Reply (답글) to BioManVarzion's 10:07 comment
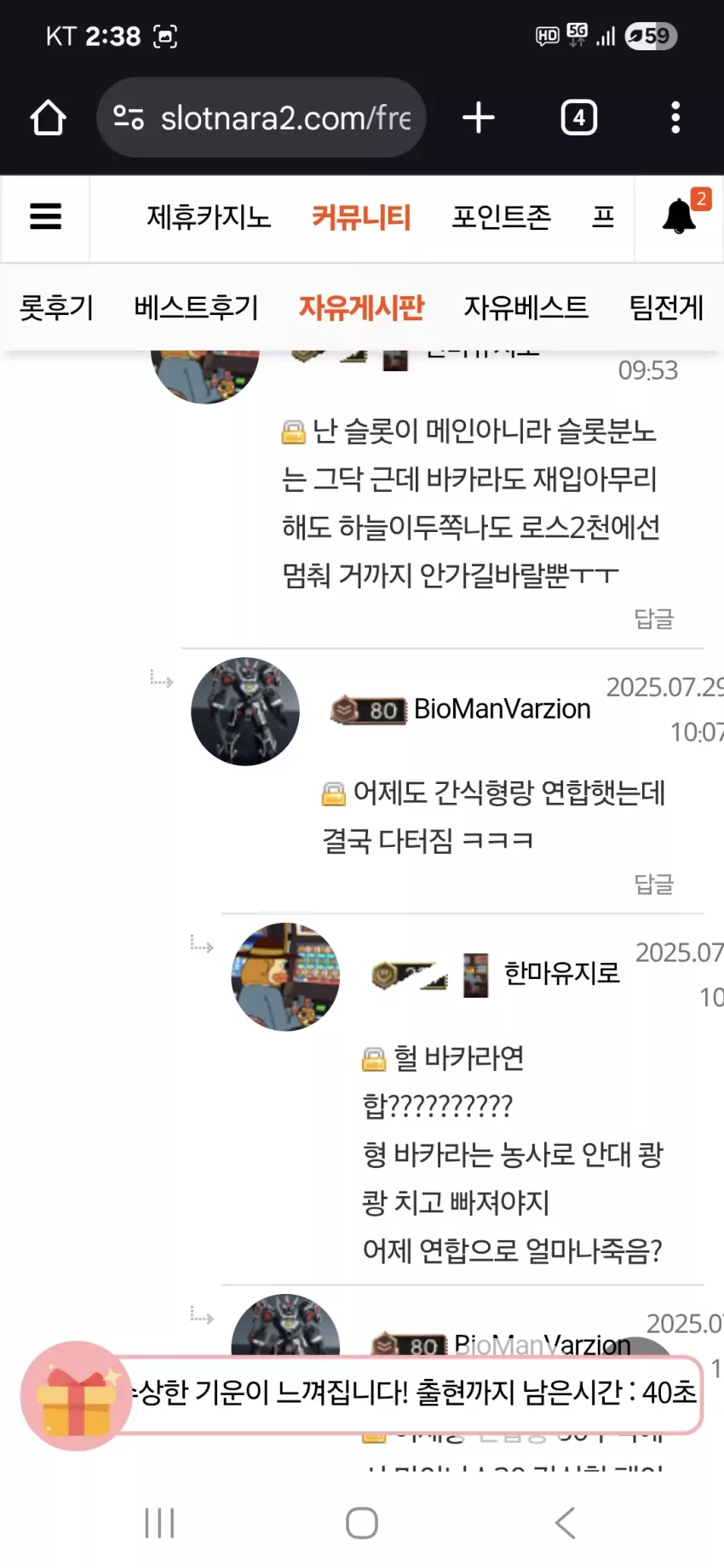Image resolution: width=724 pixels, height=1568 pixels. pyautogui.click(x=654, y=884)
